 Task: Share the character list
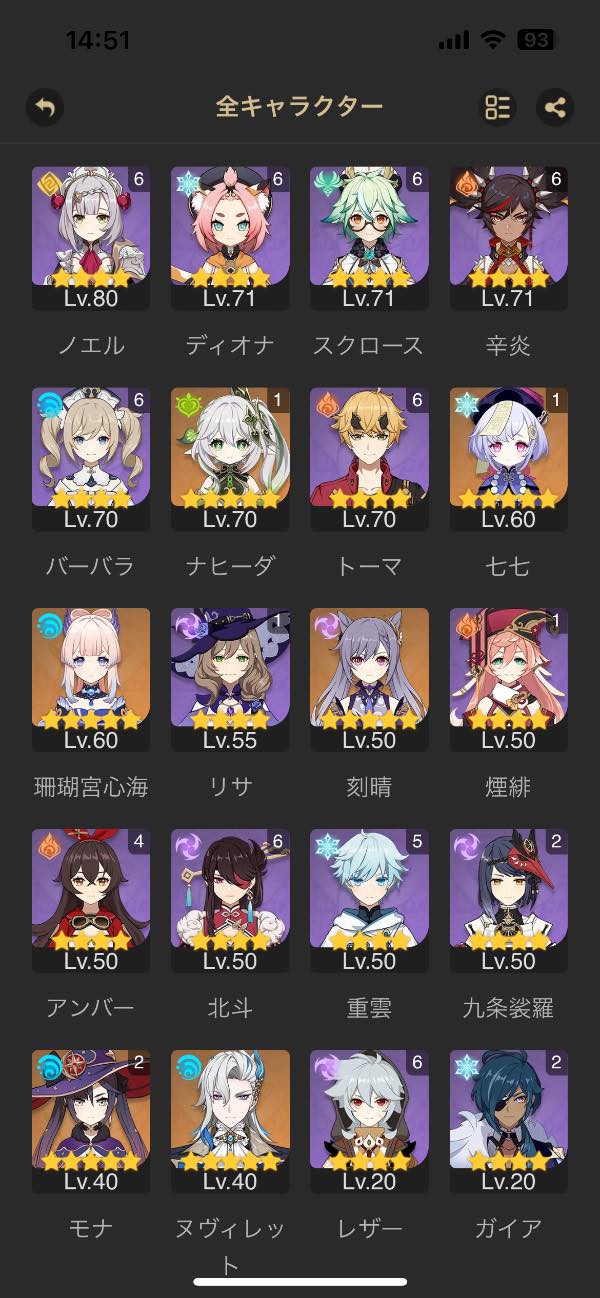554,107
